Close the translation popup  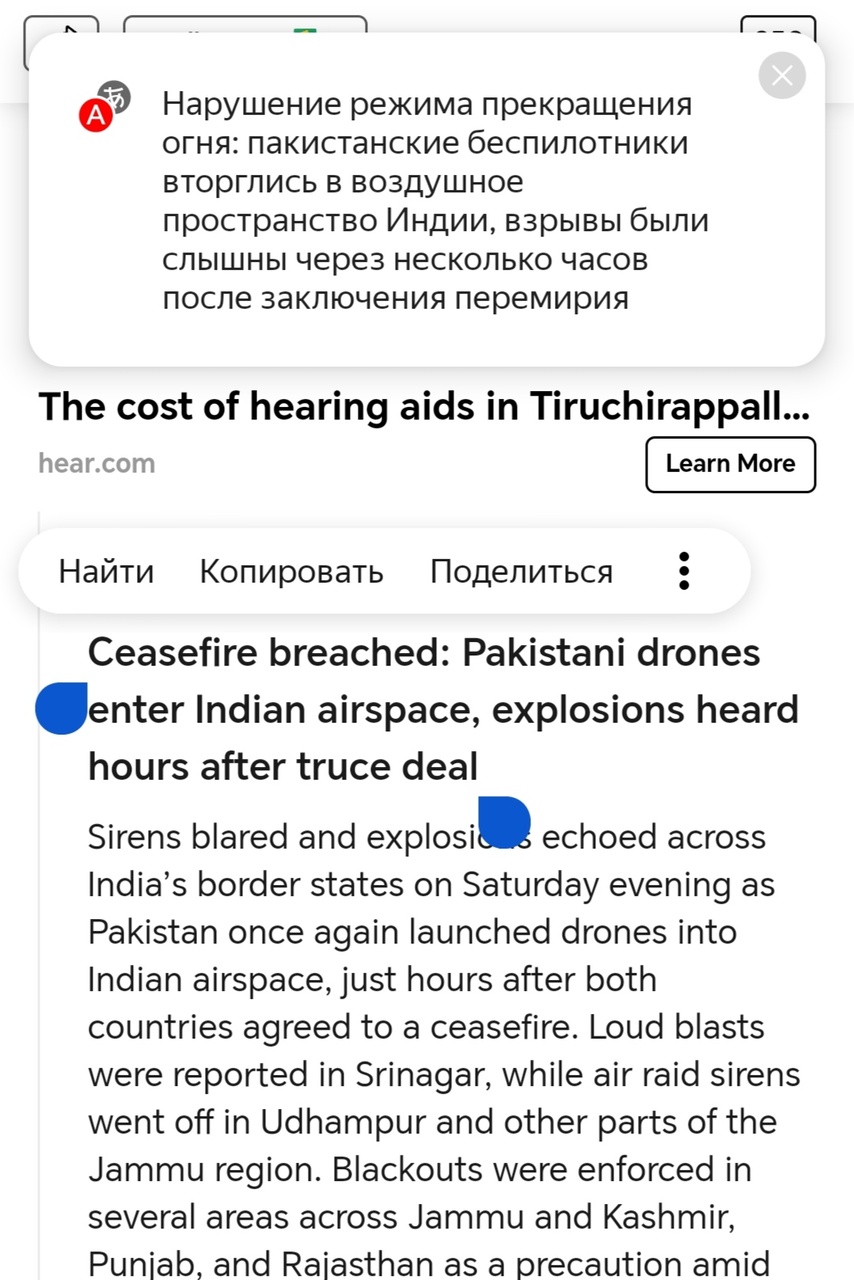pos(782,75)
